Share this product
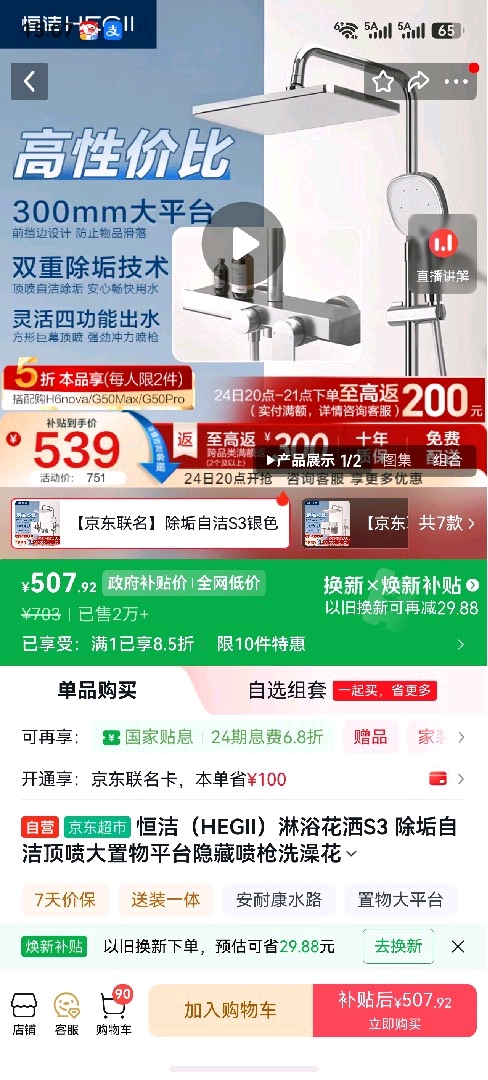488x1080 pixels. 418,82
